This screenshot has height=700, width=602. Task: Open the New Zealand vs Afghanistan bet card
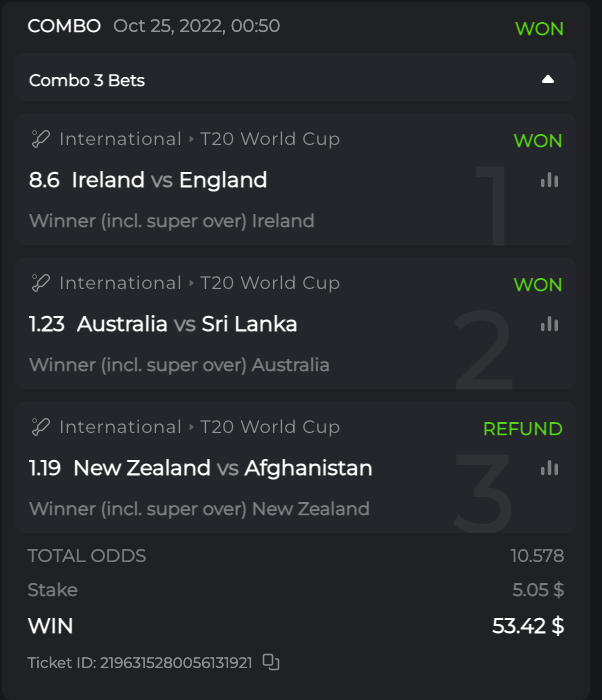click(x=222, y=469)
